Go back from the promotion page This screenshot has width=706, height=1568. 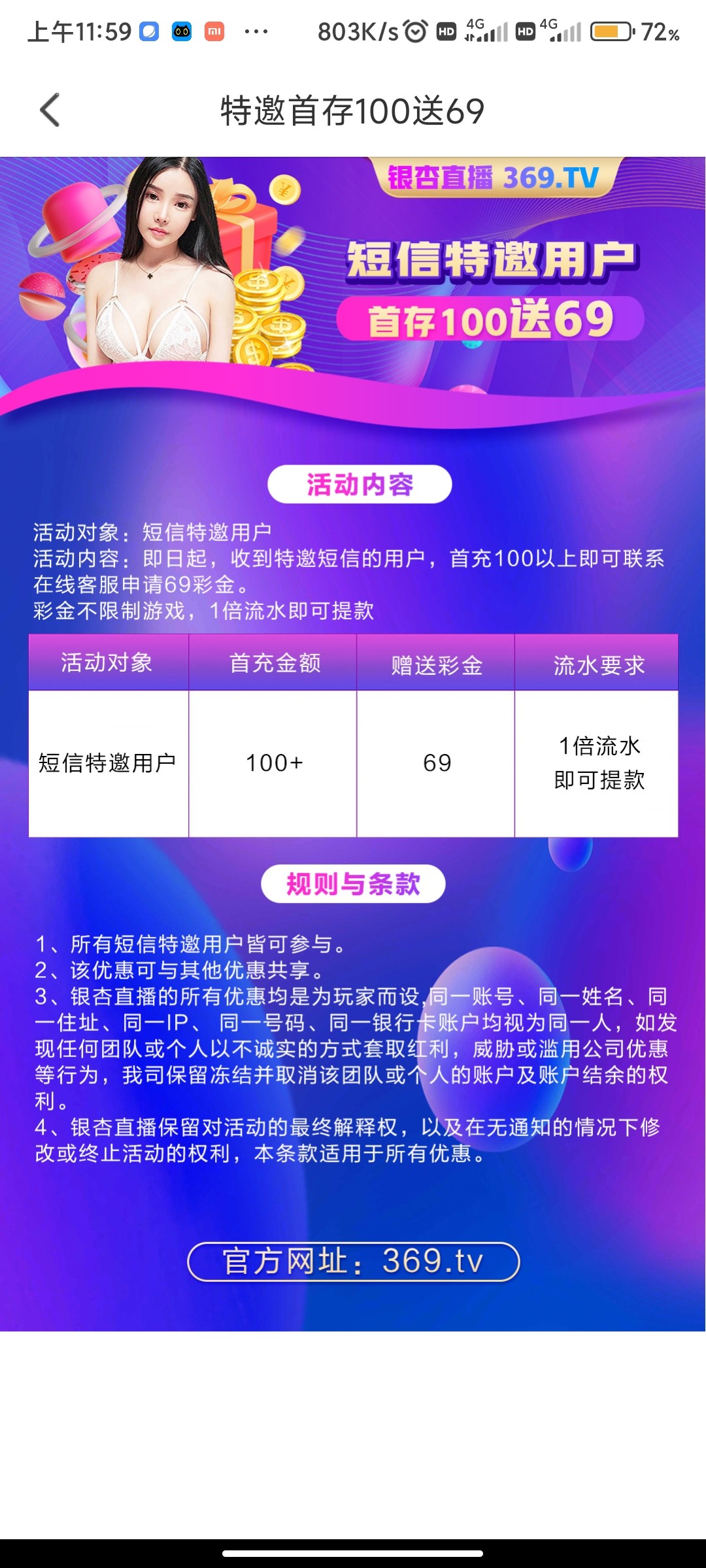click(50, 110)
